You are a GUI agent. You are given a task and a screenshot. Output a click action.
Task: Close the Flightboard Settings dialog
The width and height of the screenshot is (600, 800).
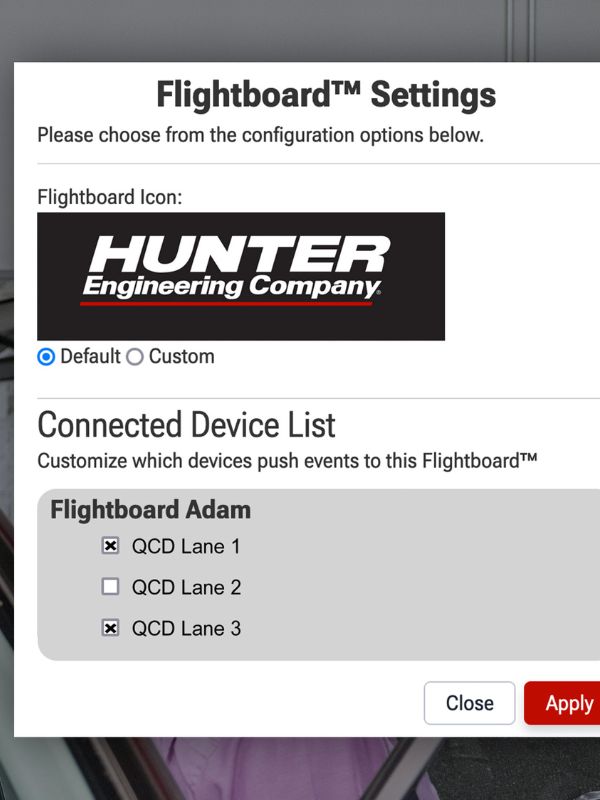[469, 703]
